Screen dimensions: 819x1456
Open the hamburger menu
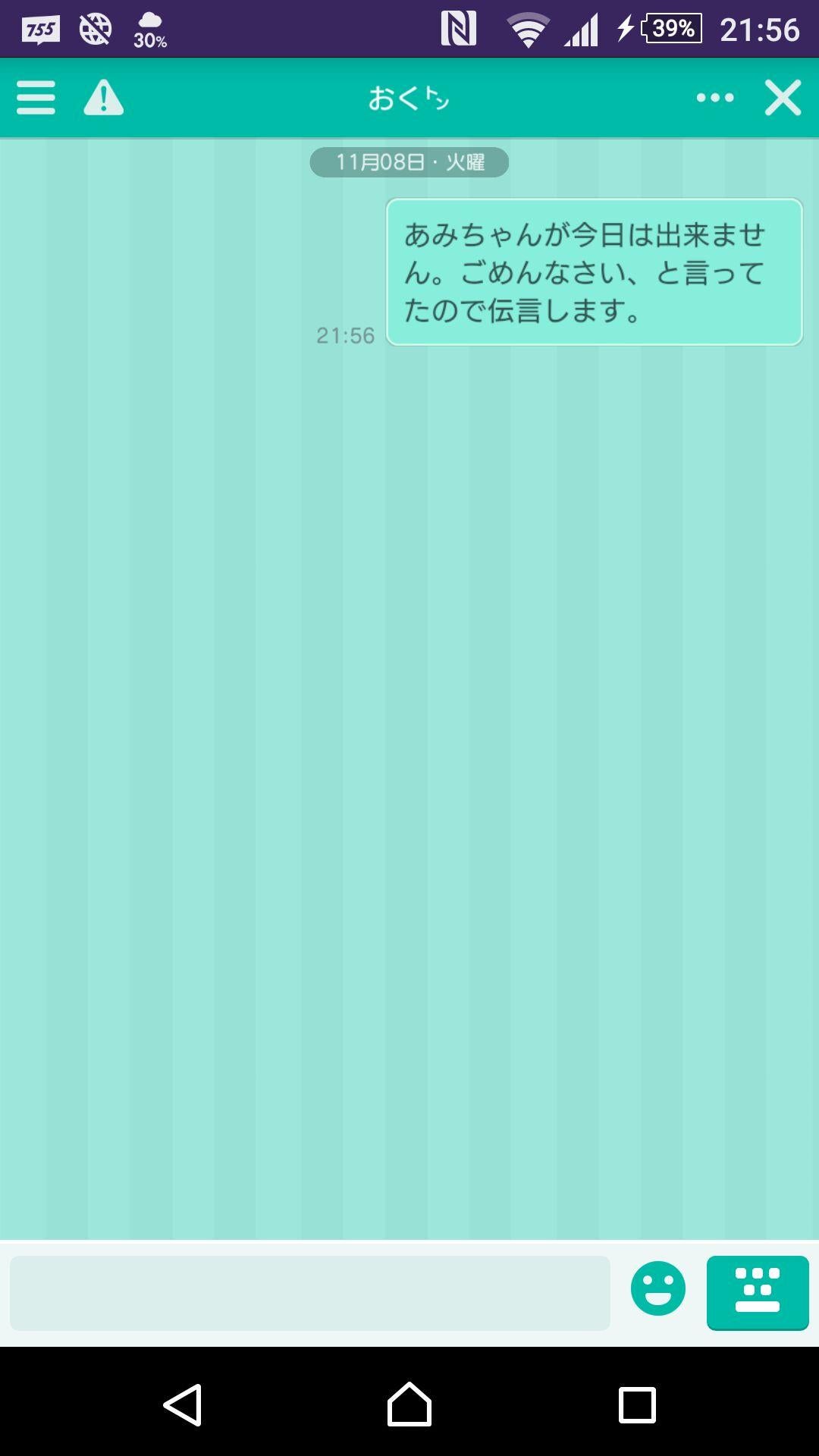coord(36,98)
